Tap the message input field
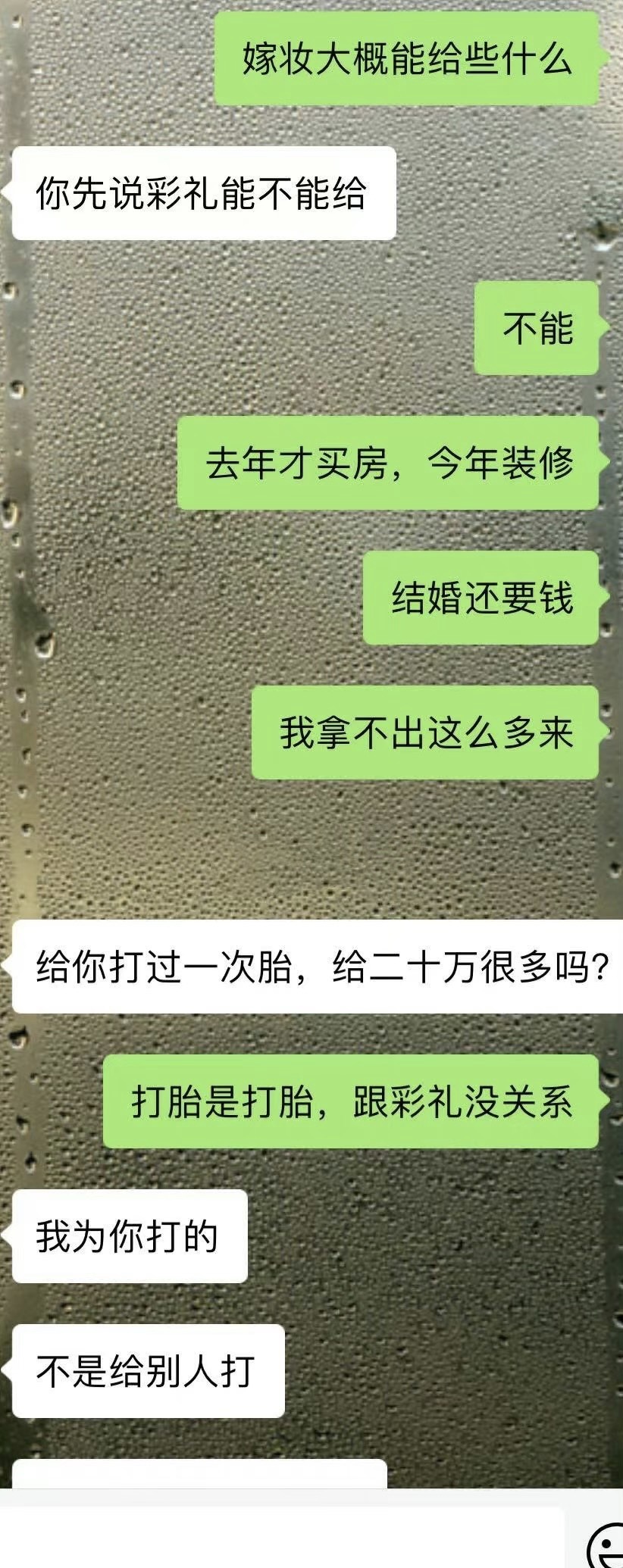The width and height of the screenshot is (623, 1568). point(280,1538)
